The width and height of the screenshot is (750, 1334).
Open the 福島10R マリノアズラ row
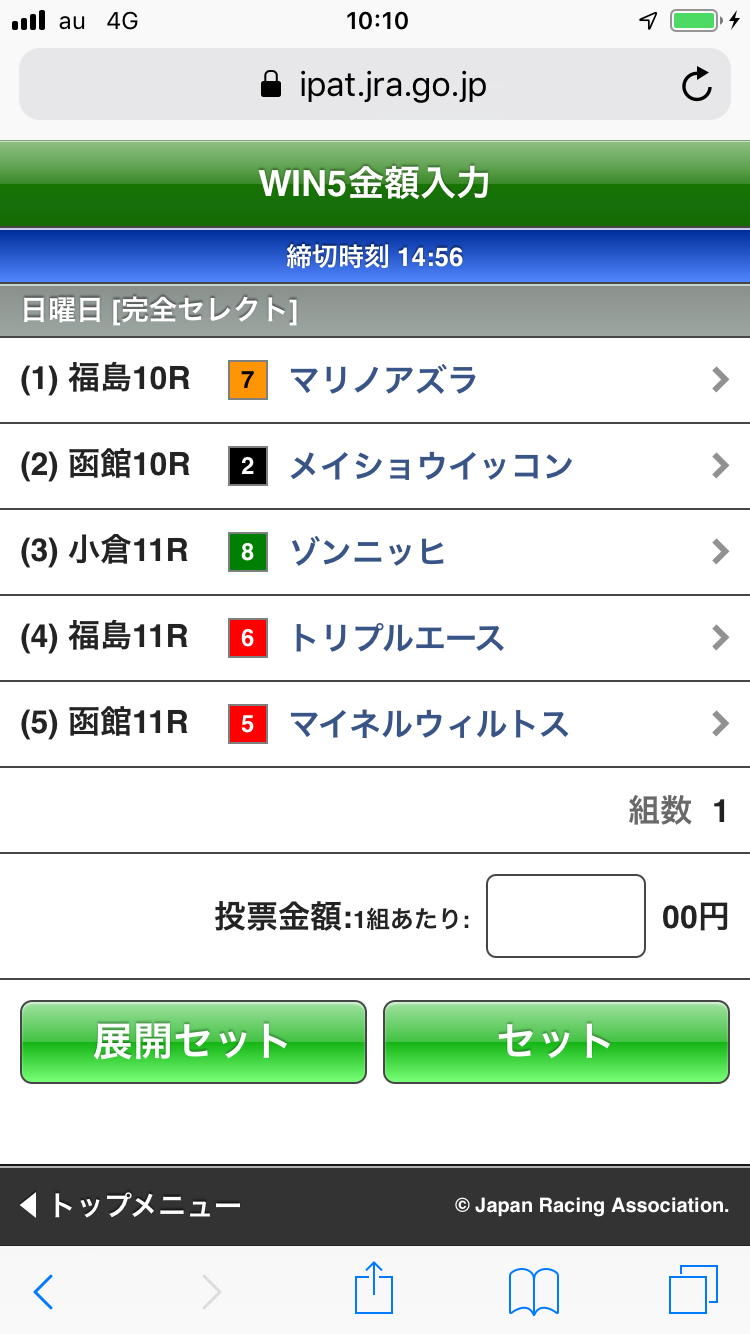(375, 380)
